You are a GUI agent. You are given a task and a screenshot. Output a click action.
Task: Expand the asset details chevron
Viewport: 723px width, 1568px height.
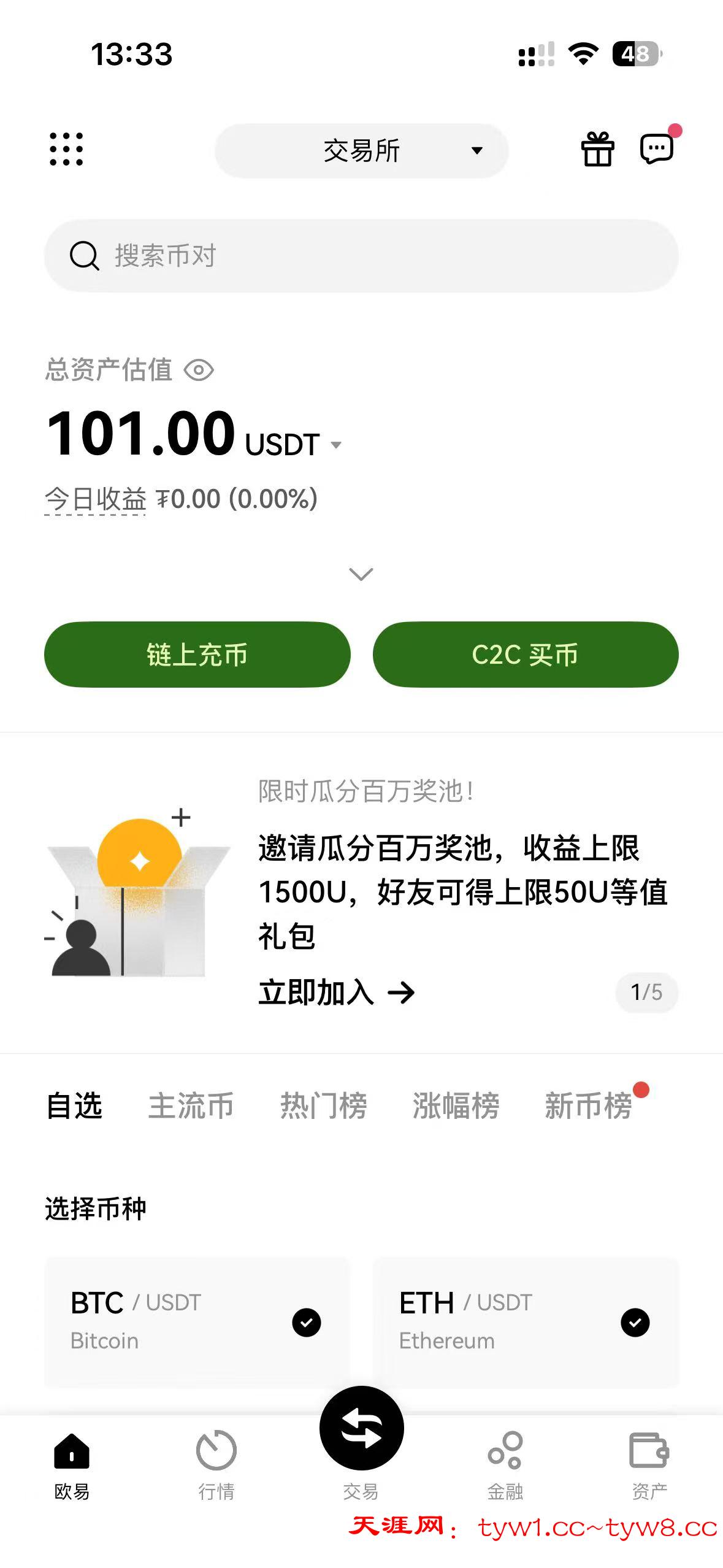361,574
